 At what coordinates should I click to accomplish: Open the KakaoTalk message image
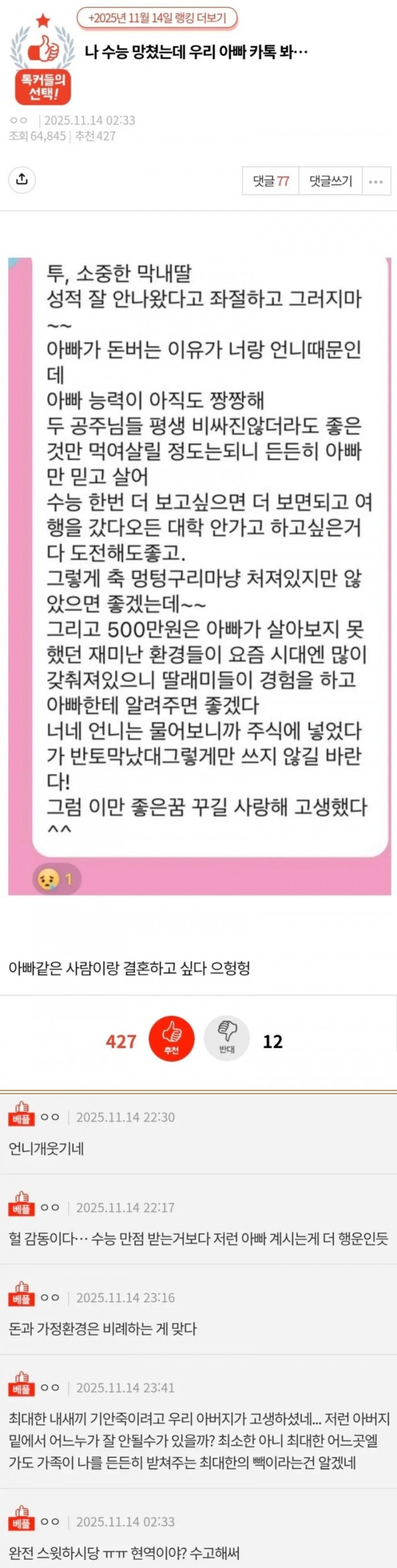pyautogui.click(x=199, y=575)
